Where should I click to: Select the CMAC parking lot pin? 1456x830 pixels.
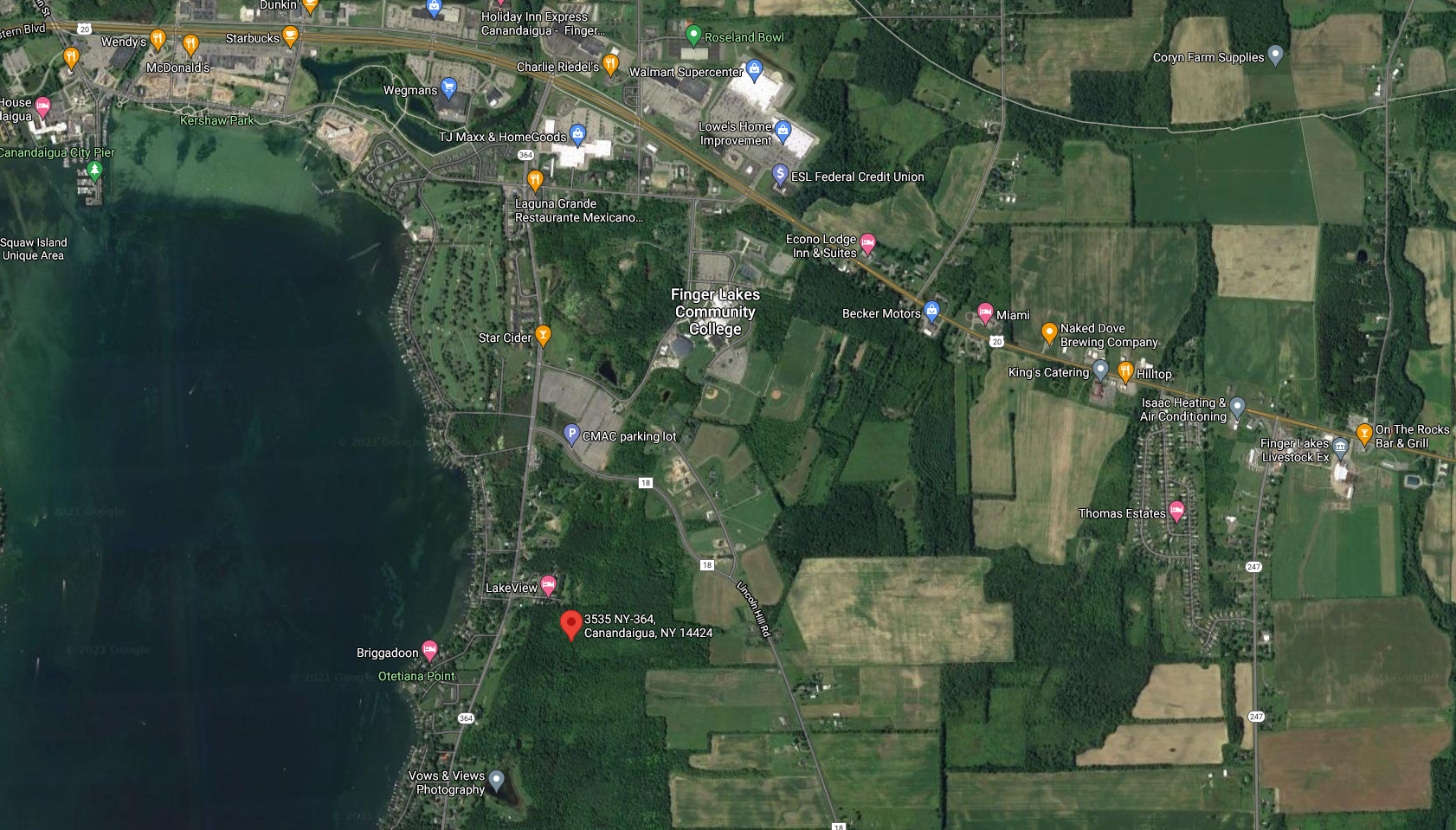[571, 434]
